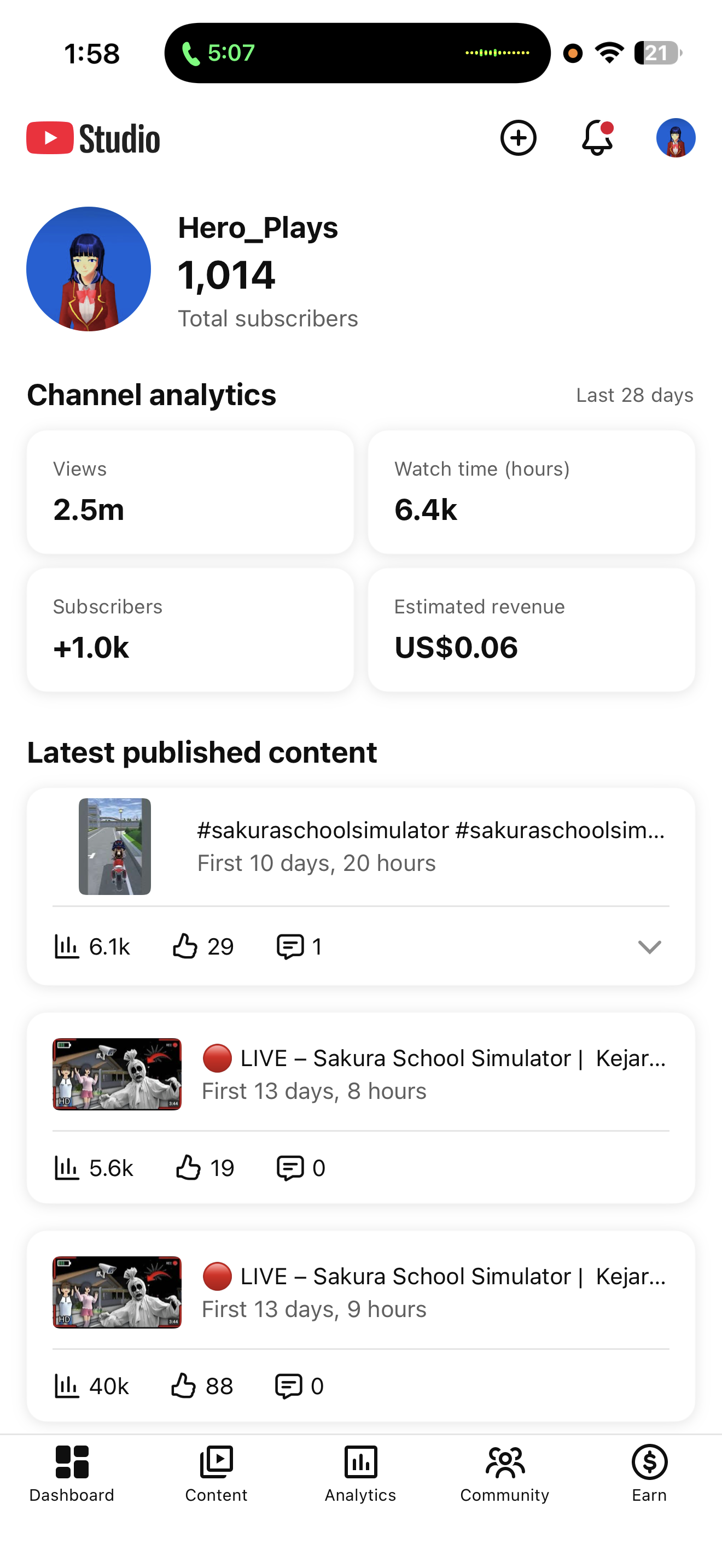Open the Estimated revenue card

[x=532, y=629]
